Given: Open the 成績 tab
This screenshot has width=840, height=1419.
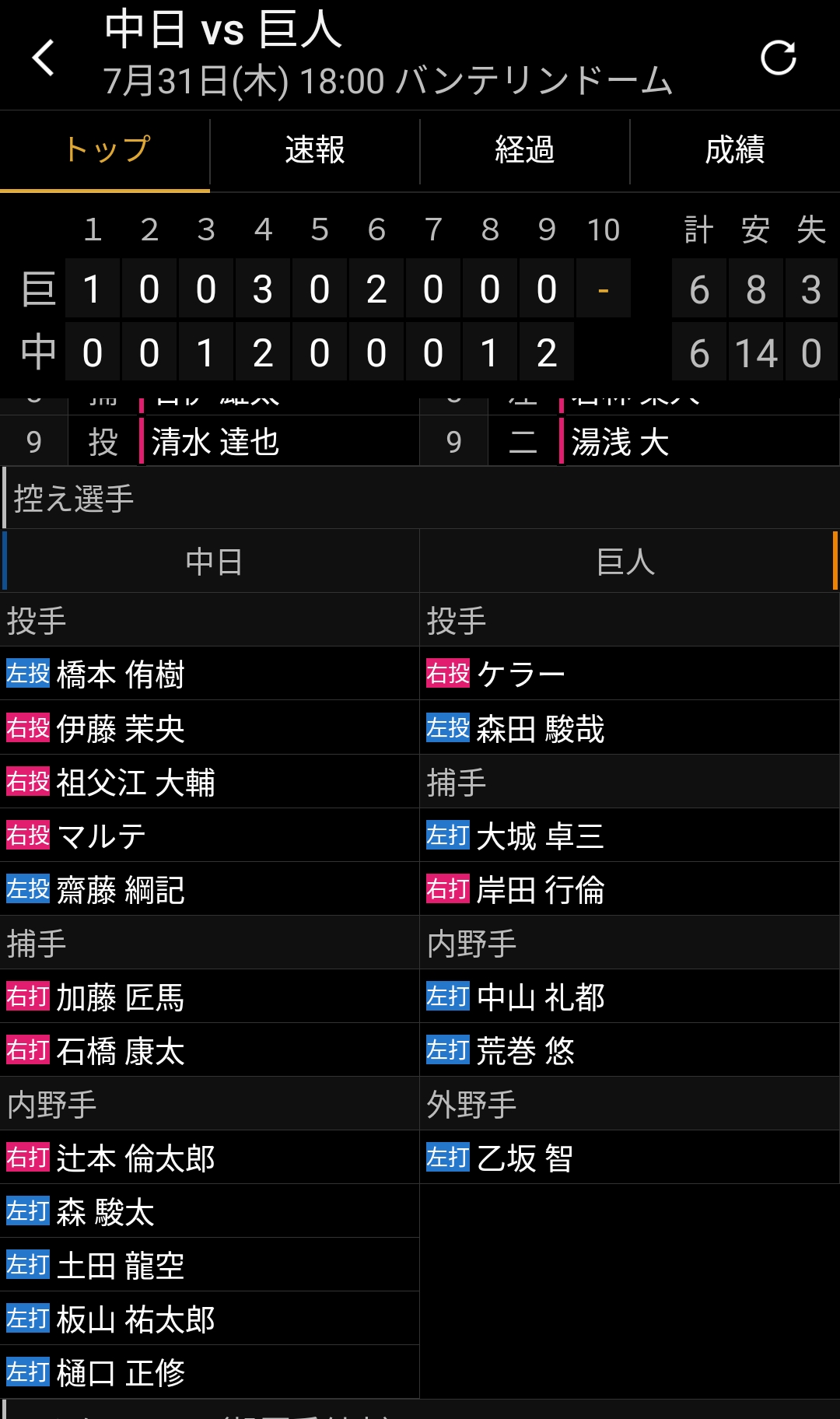Looking at the screenshot, I should point(735,150).
